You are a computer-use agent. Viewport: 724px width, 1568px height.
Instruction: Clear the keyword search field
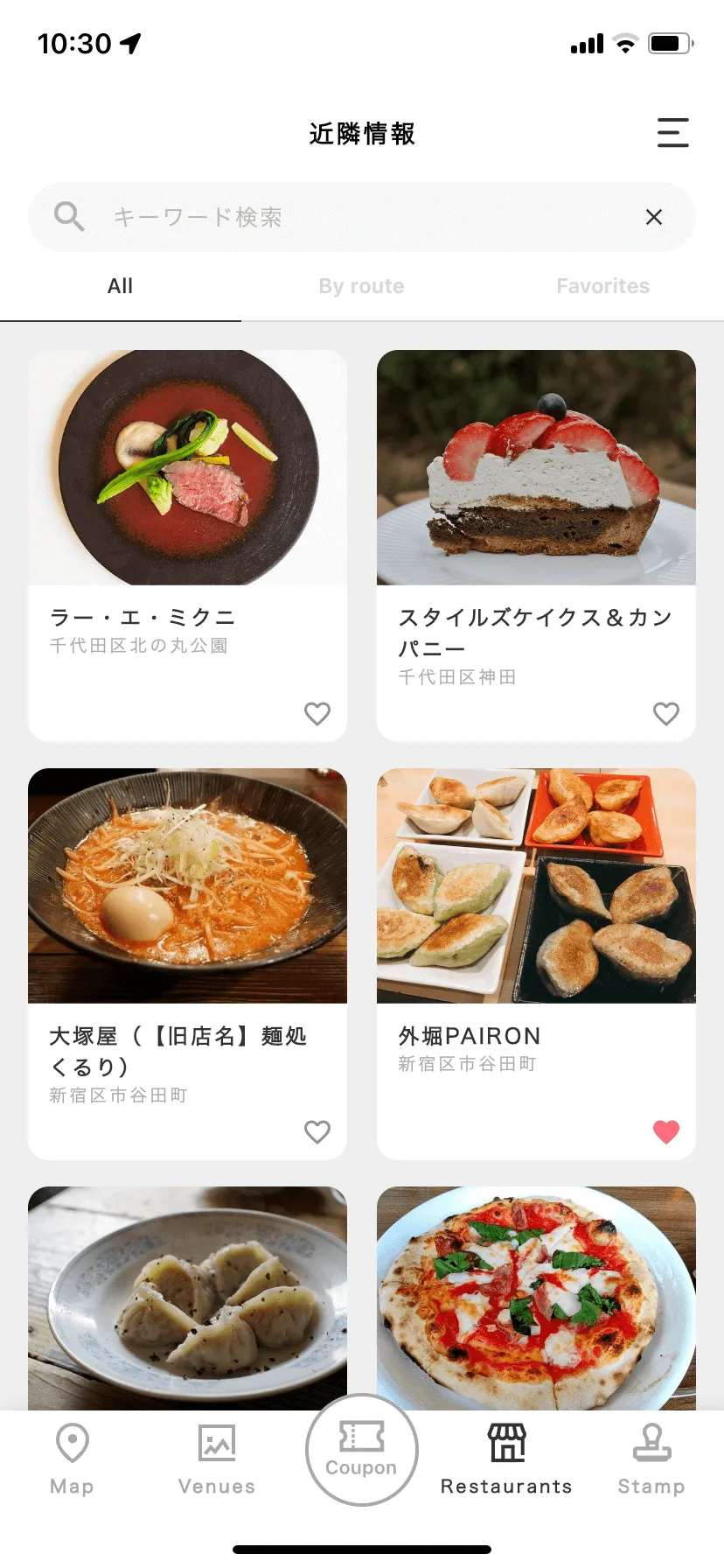click(653, 217)
